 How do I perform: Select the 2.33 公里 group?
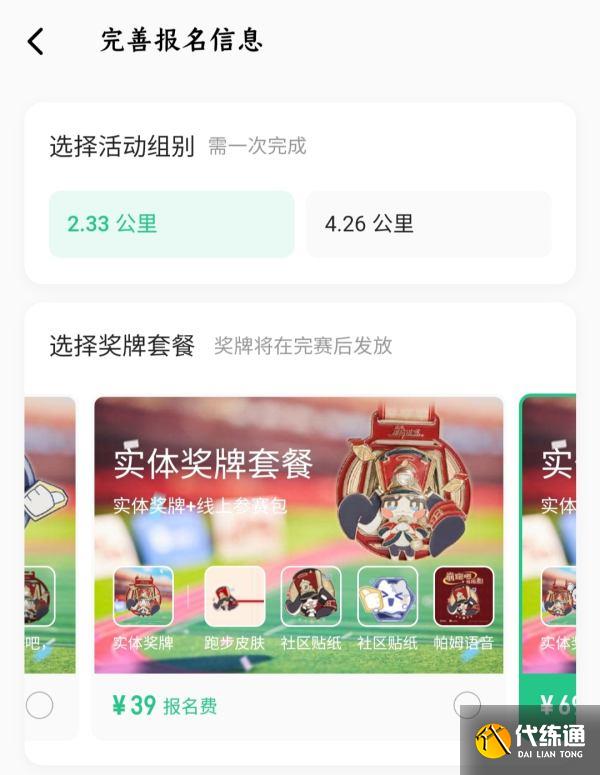coord(171,224)
